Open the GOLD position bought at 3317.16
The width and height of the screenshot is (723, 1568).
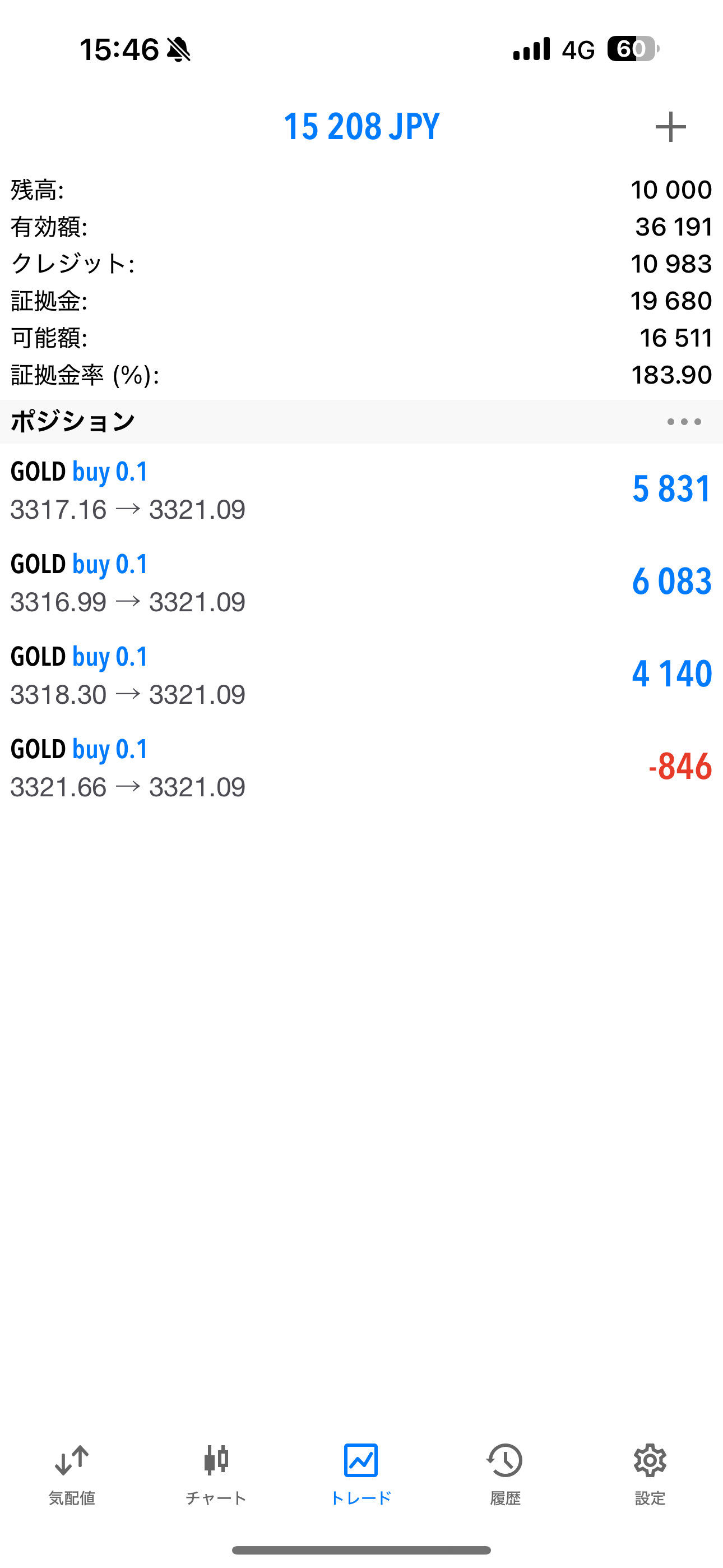click(x=361, y=490)
